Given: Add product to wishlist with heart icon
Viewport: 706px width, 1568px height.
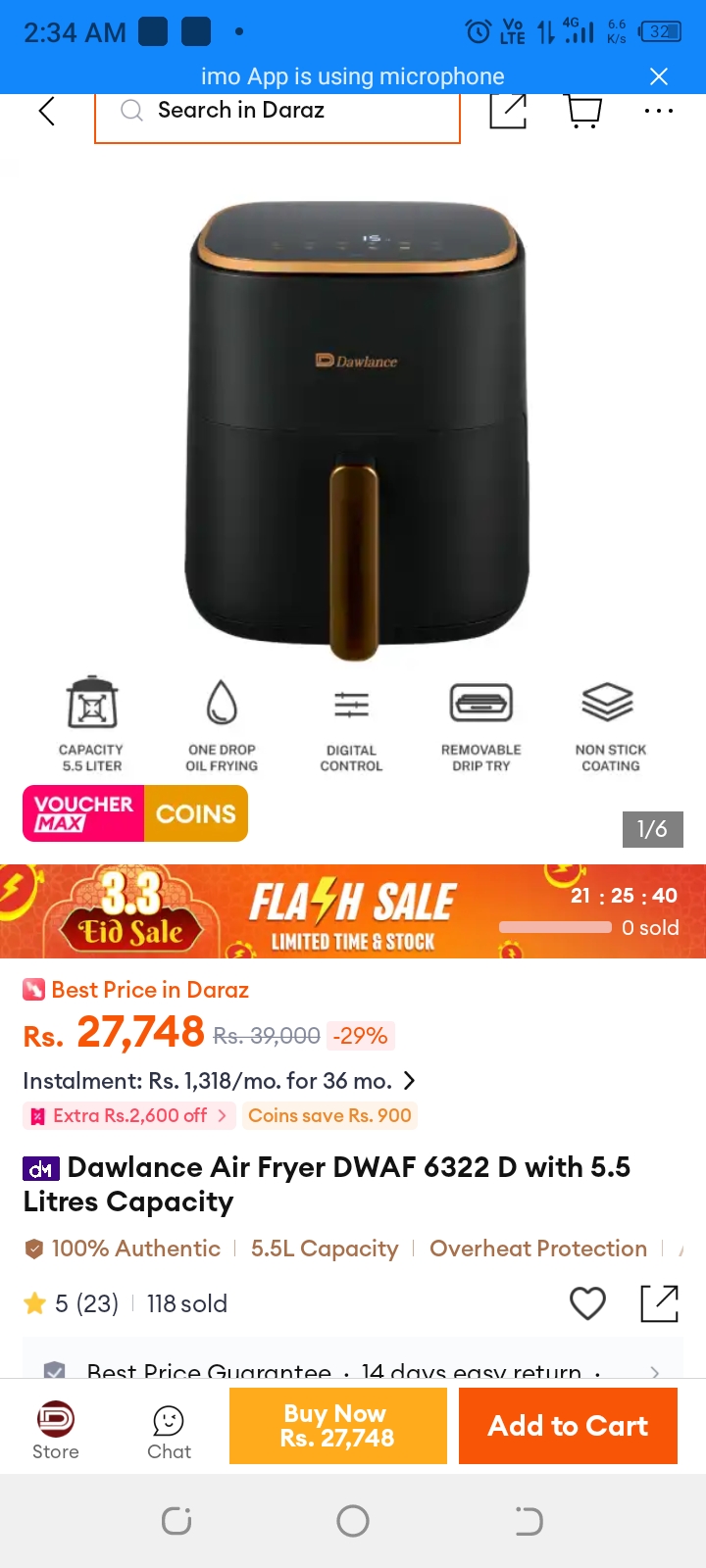Looking at the screenshot, I should (x=587, y=1303).
